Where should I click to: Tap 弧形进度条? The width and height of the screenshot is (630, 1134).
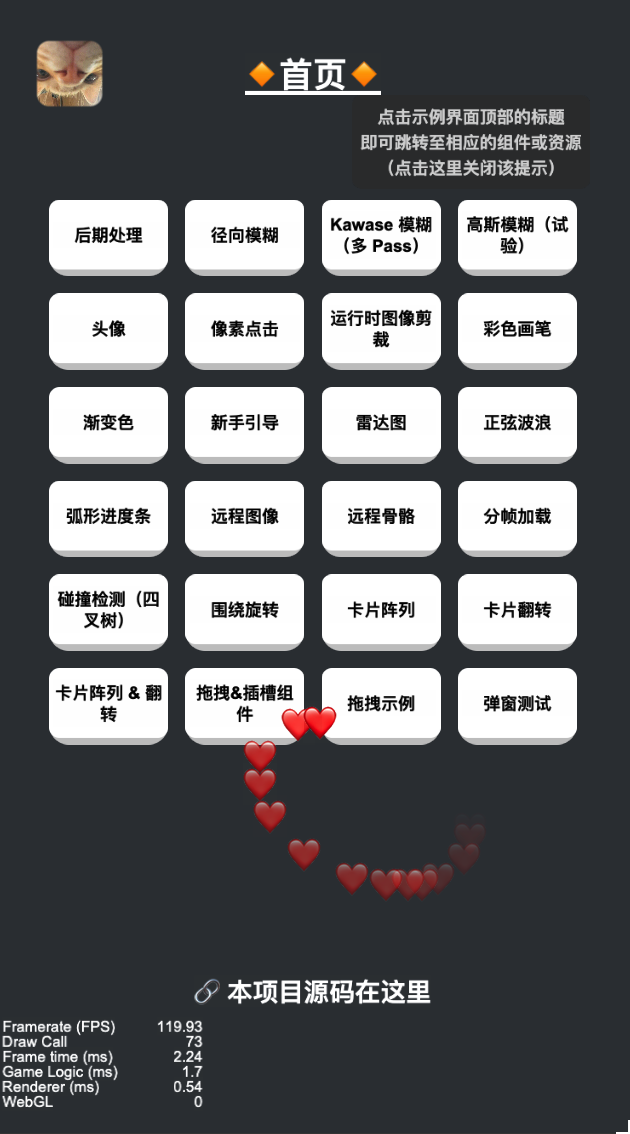pos(108,517)
